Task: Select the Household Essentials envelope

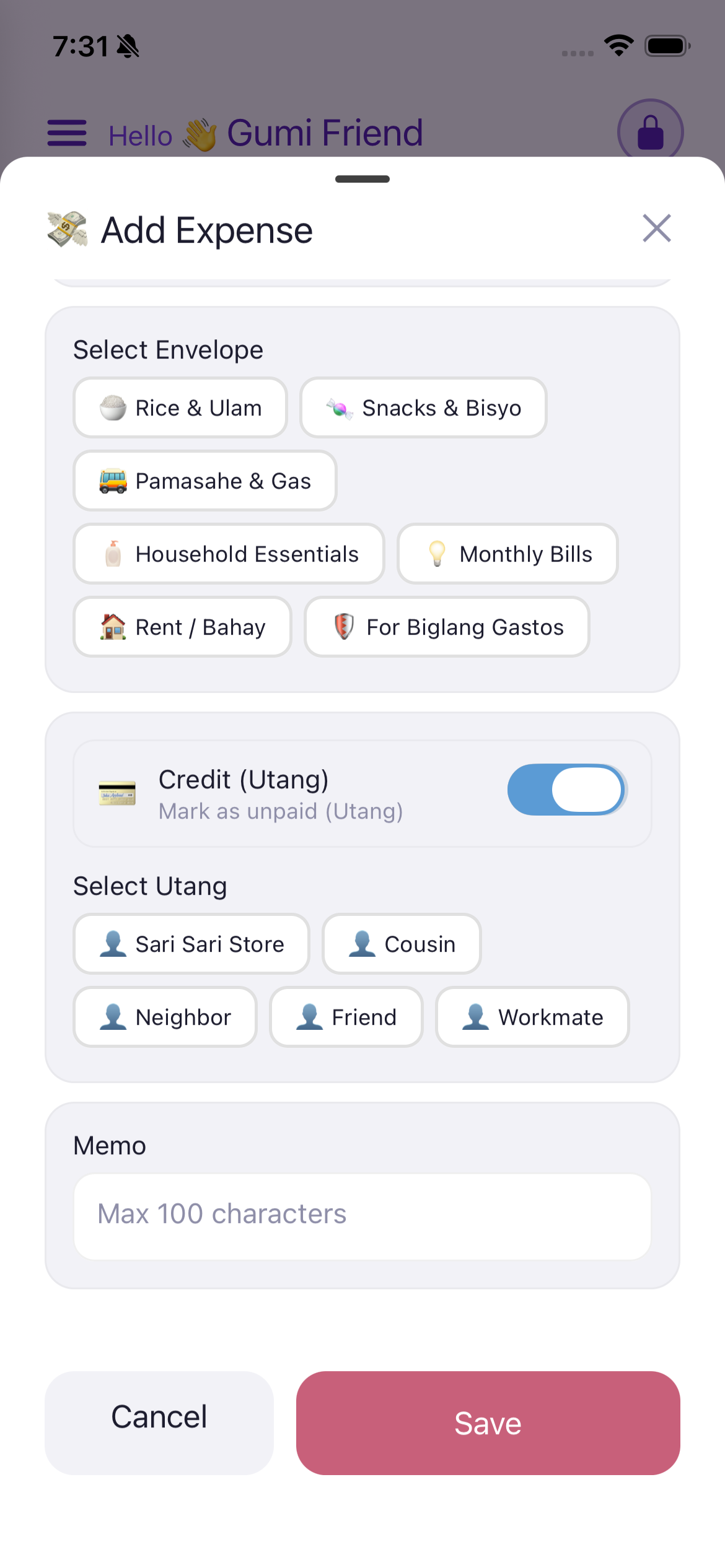Action: [x=228, y=554]
